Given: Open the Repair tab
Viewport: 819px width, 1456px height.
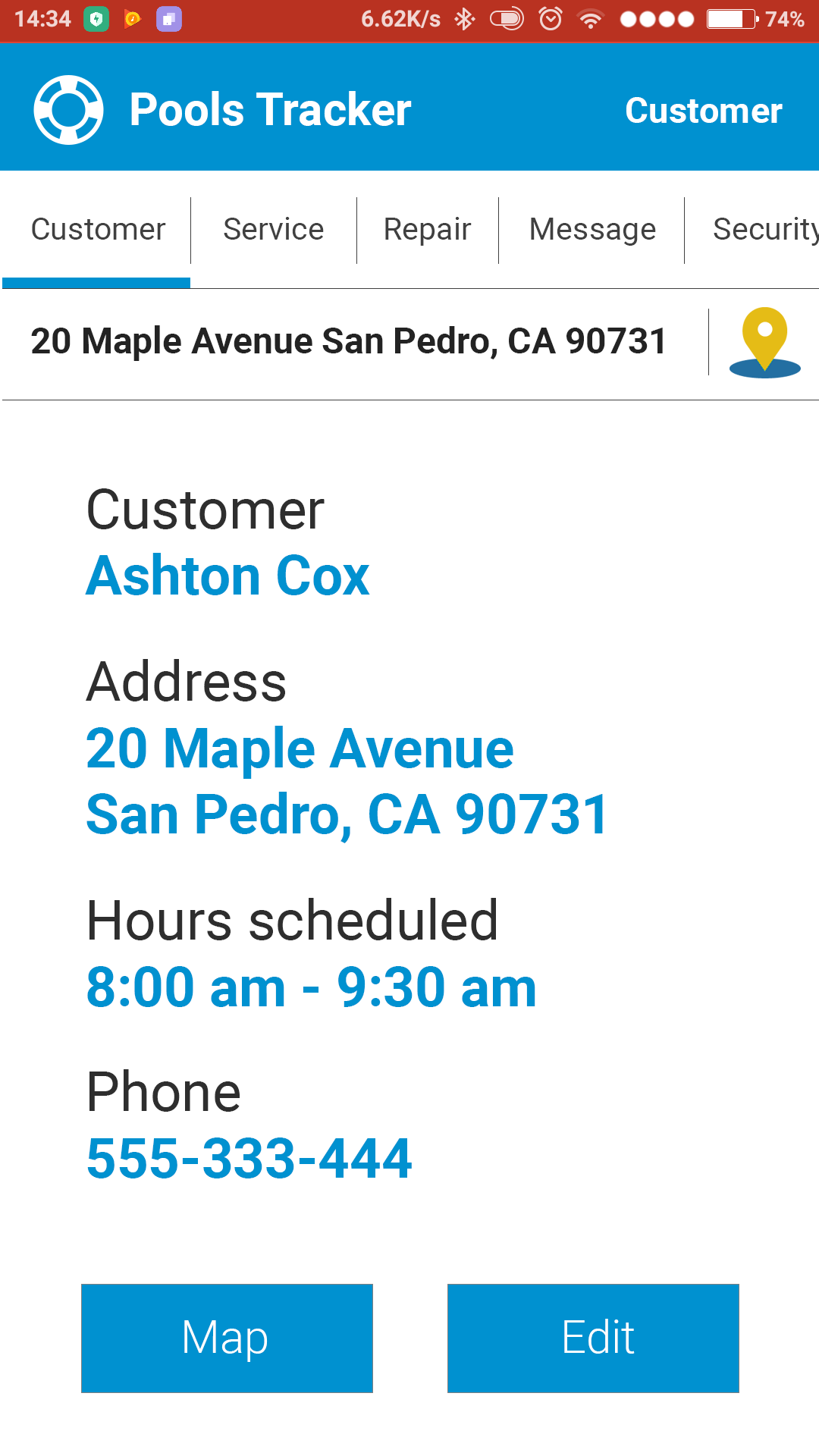Looking at the screenshot, I should click(427, 230).
